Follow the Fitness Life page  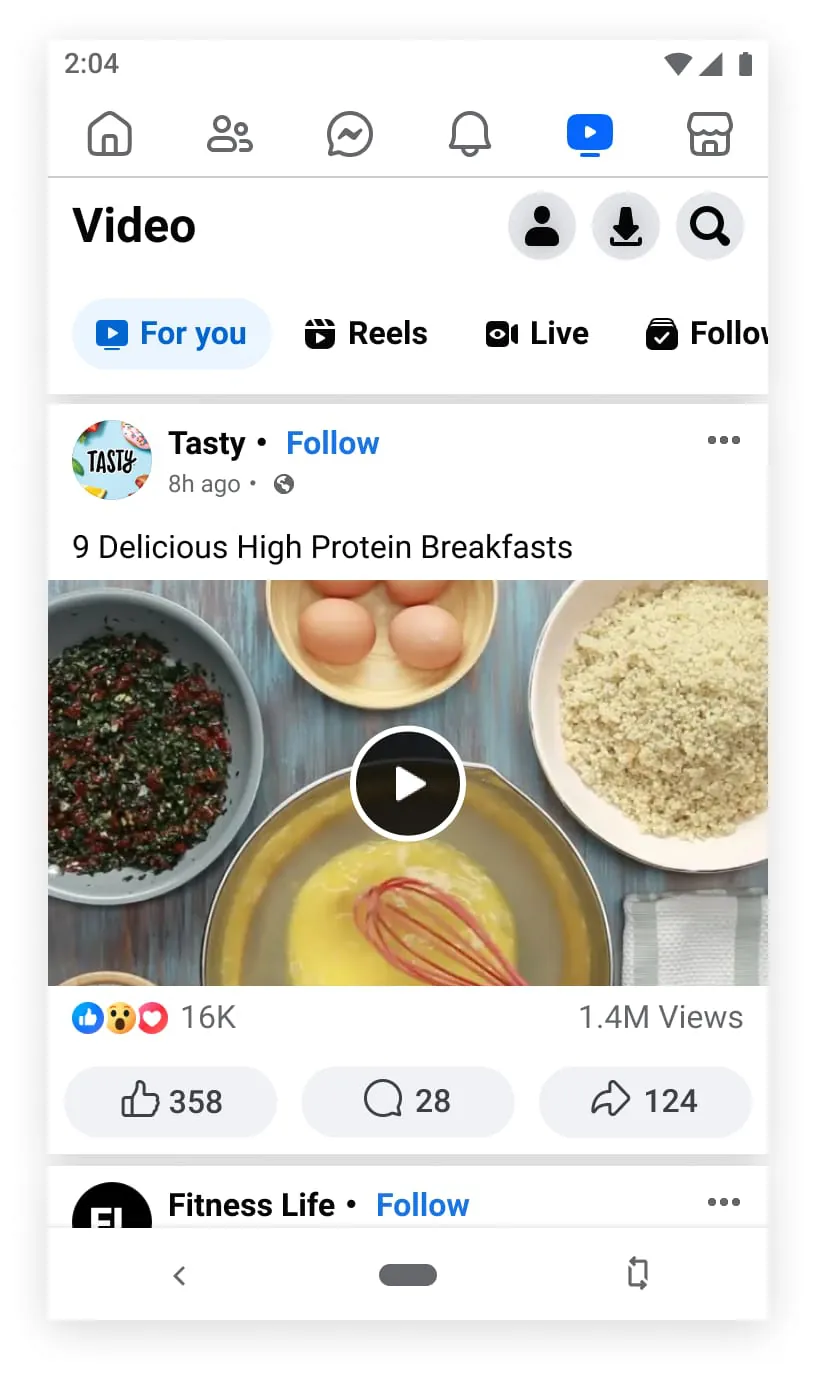(x=422, y=1204)
